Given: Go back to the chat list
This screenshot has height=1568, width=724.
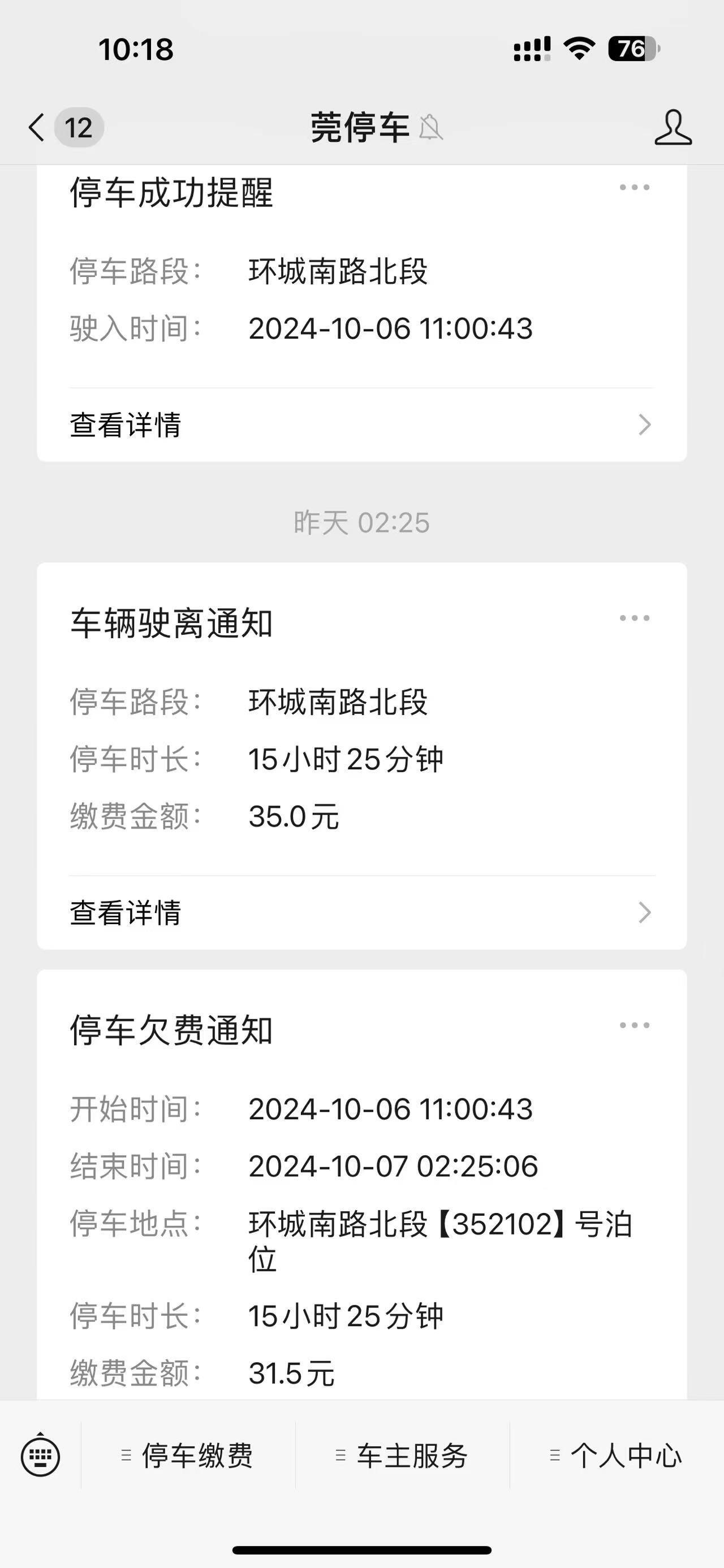Looking at the screenshot, I should tap(38, 128).
